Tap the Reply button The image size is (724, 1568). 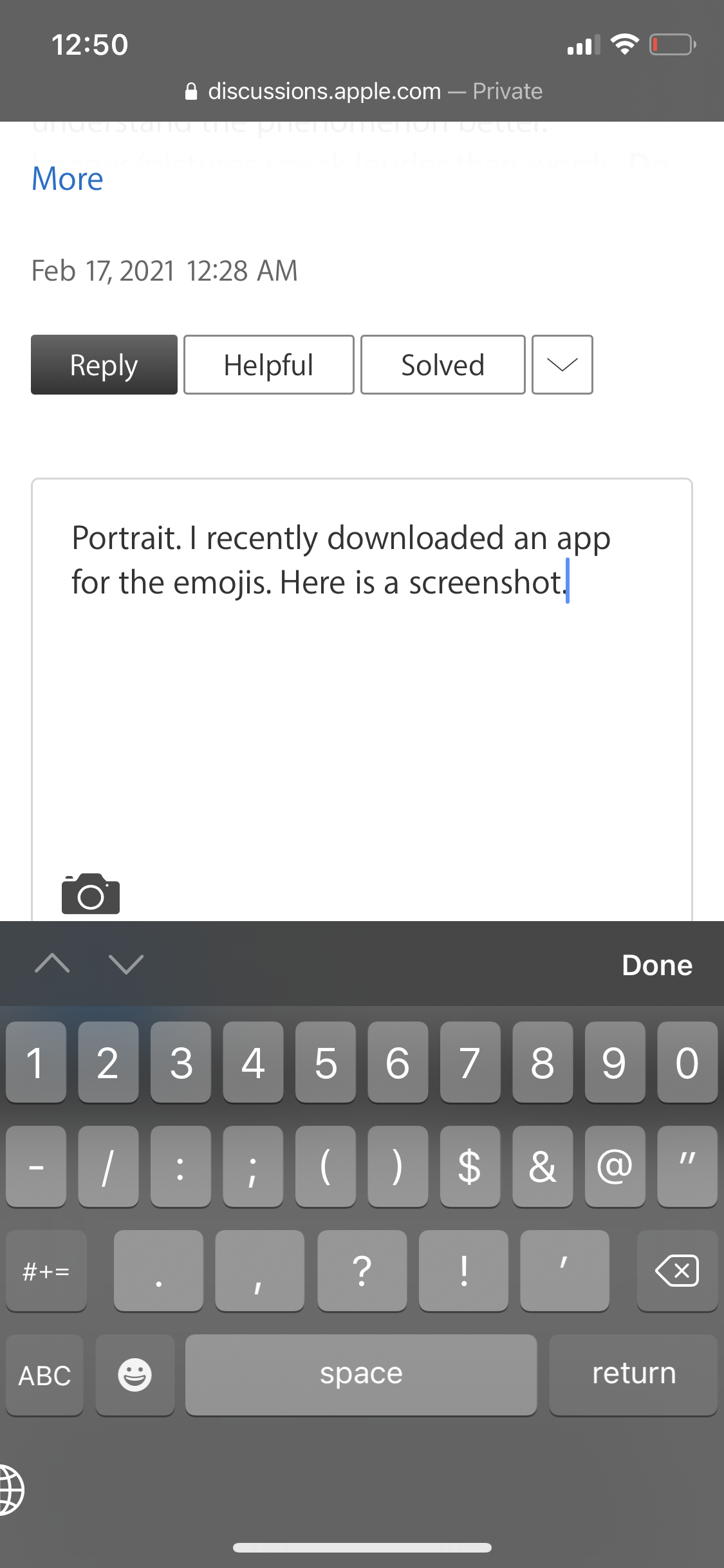tap(104, 365)
